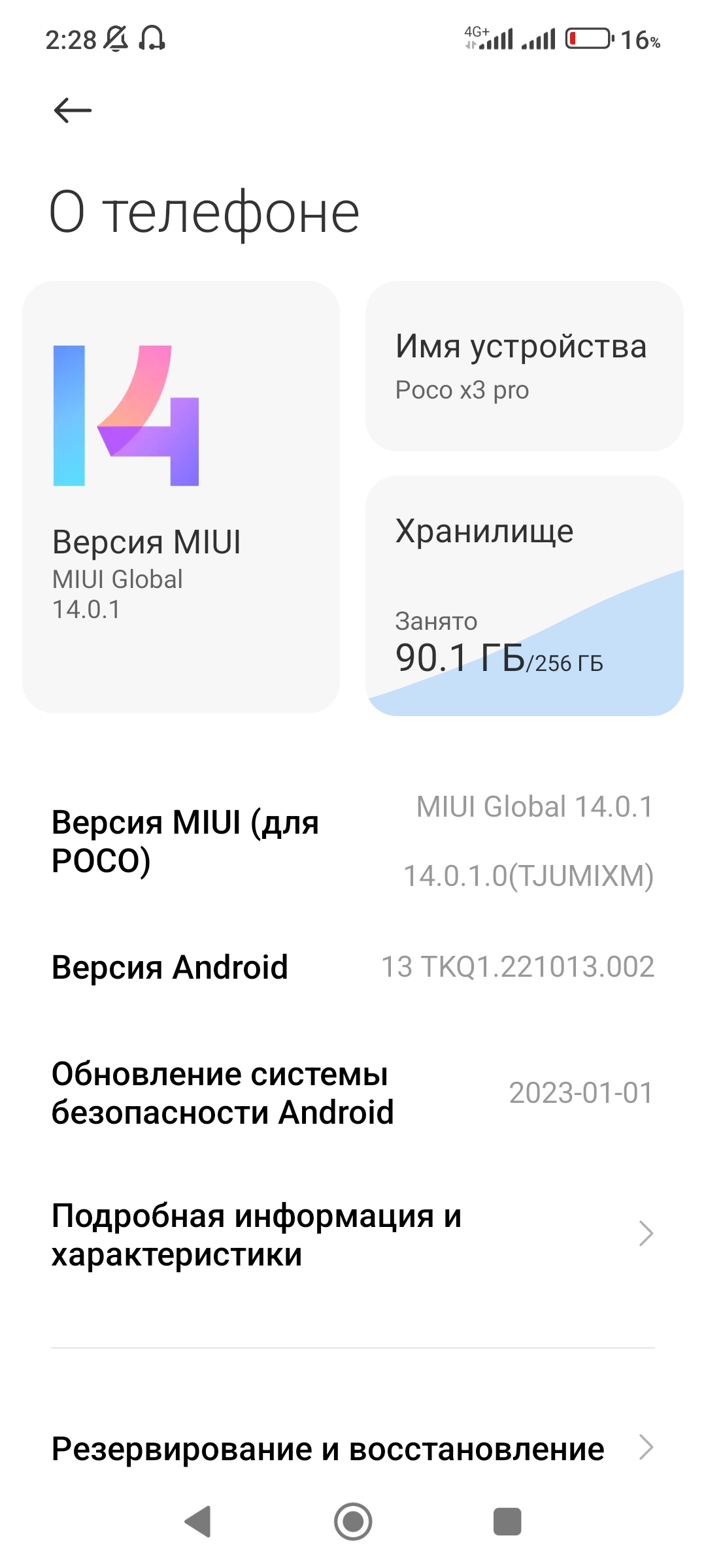Tap the Версия MIUI (для POCO) row
Image resolution: width=706 pixels, height=1568 pixels.
[353, 841]
